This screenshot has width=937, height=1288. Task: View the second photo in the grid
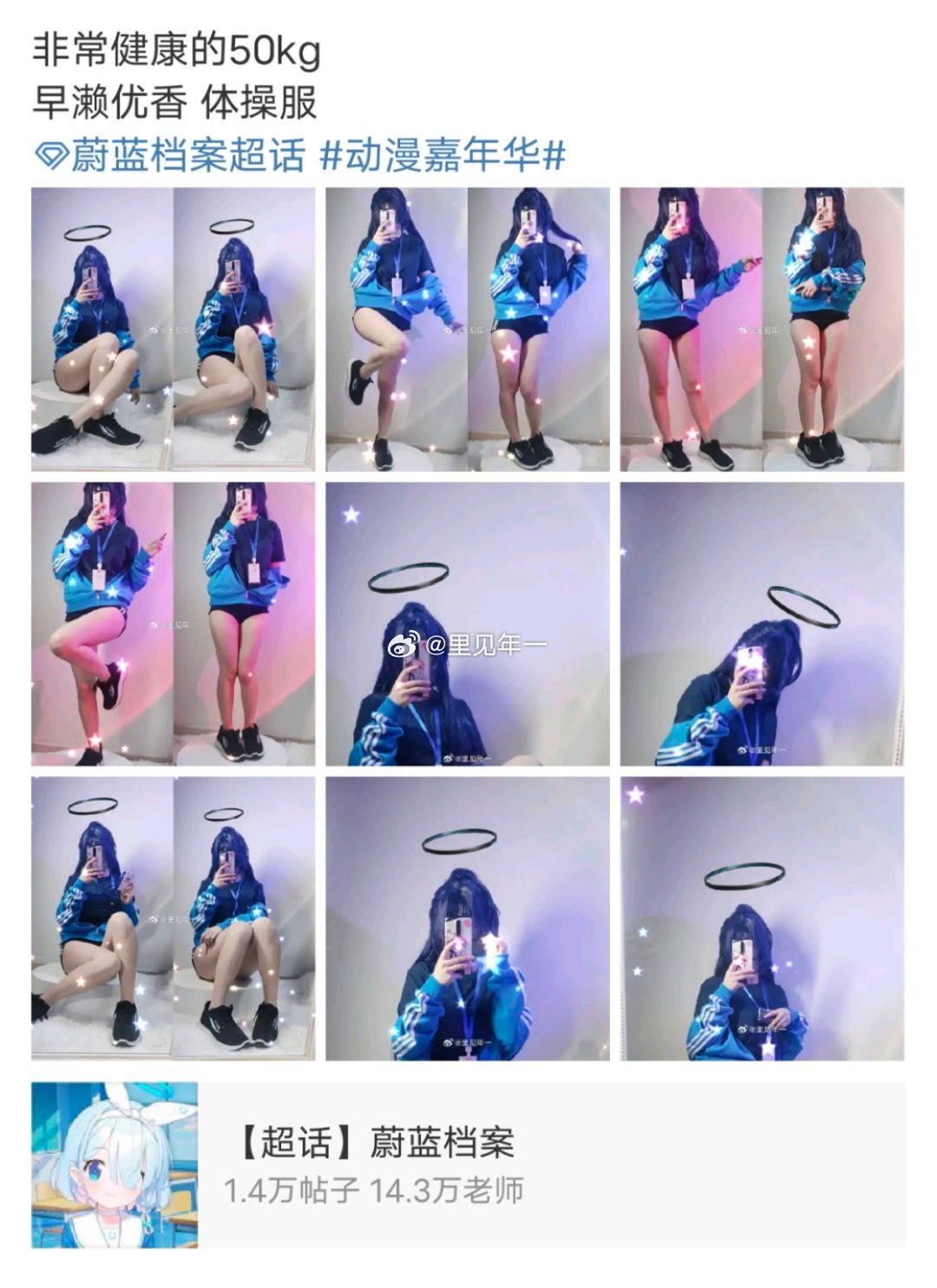[x=467, y=329]
